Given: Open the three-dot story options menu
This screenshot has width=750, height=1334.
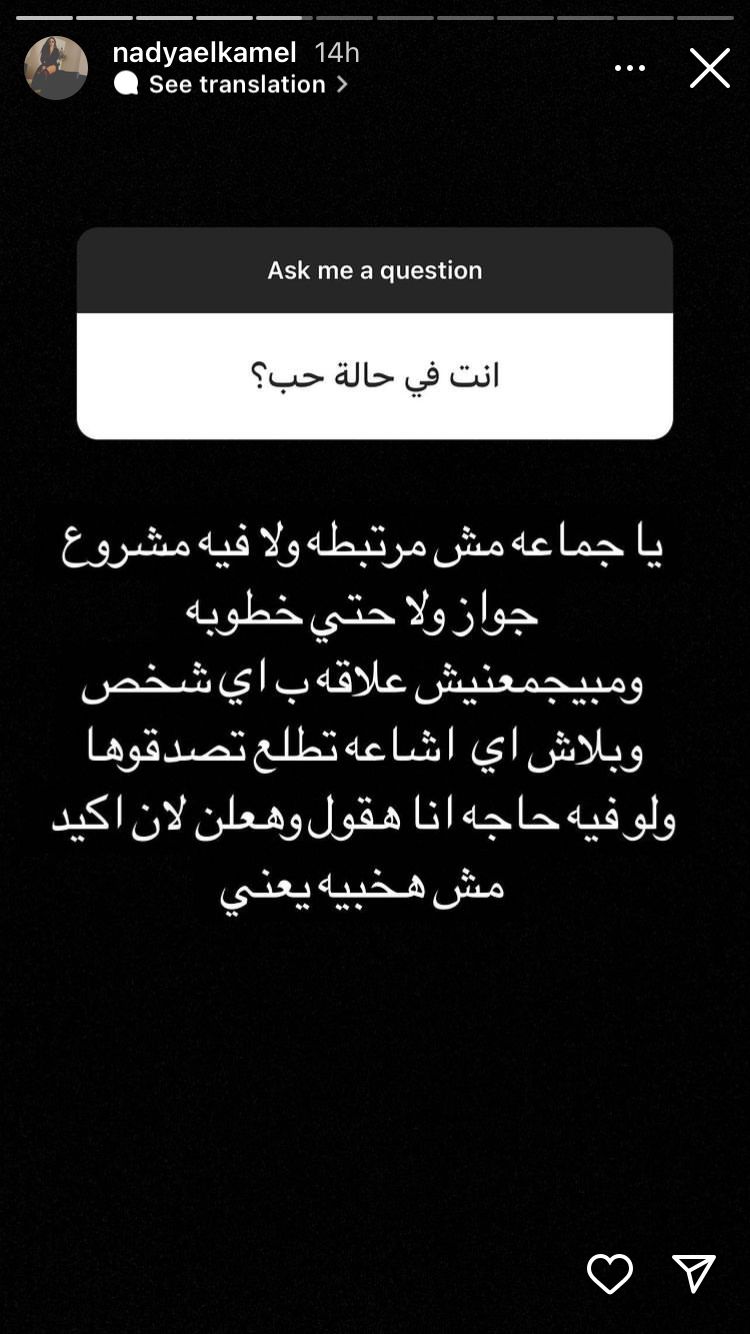Looking at the screenshot, I should pyautogui.click(x=630, y=68).
